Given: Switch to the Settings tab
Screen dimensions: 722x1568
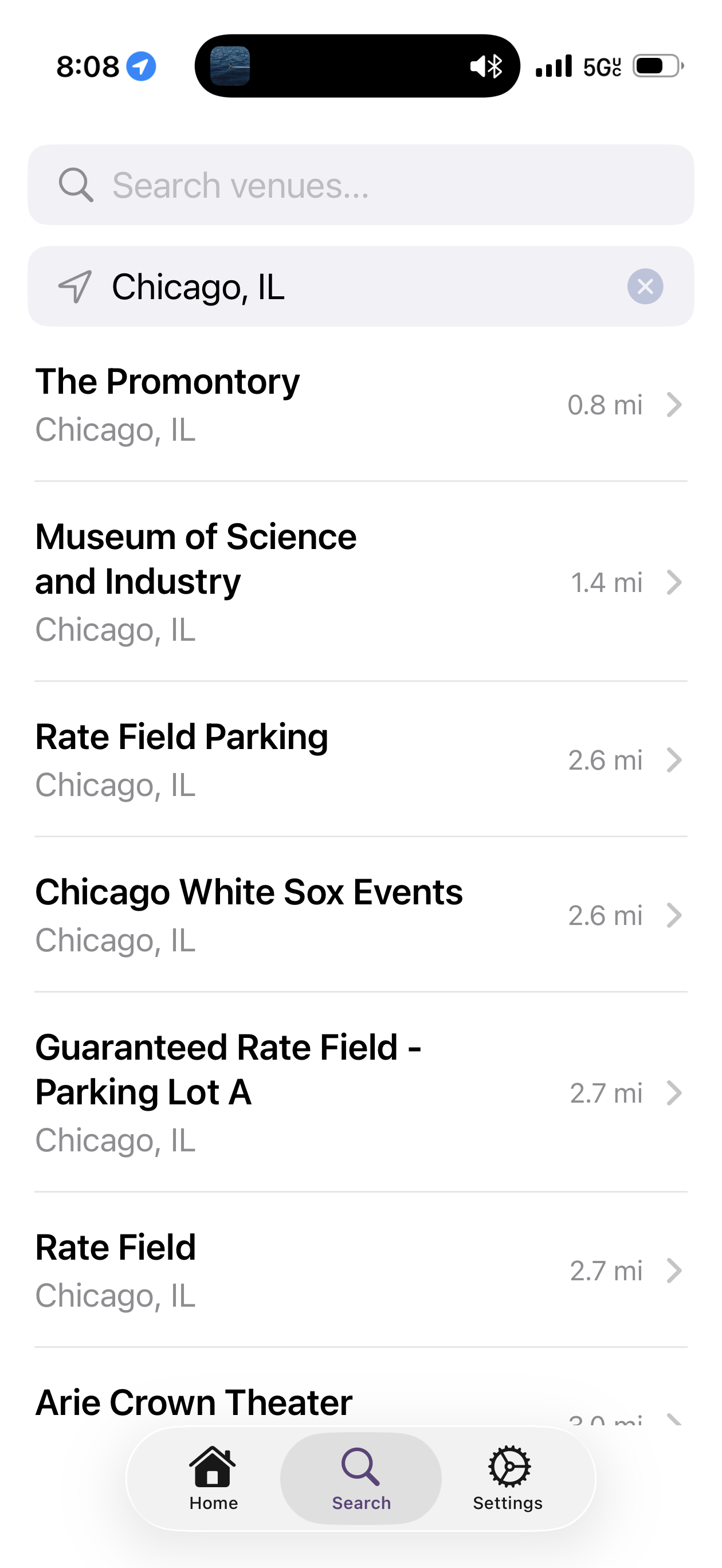Looking at the screenshot, I should [507, 1485].
